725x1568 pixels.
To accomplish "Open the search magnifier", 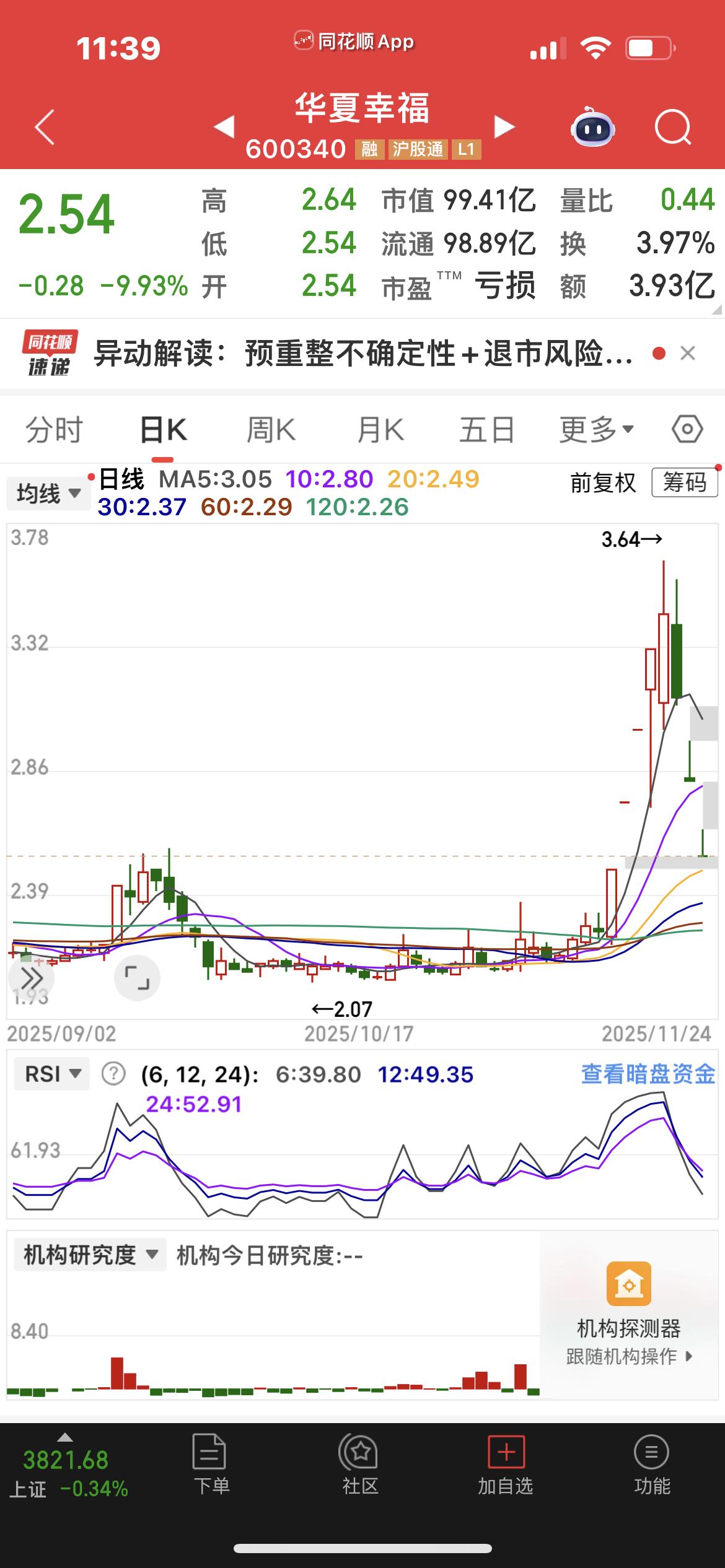I will pyautogui.click(x=672, y=128).
